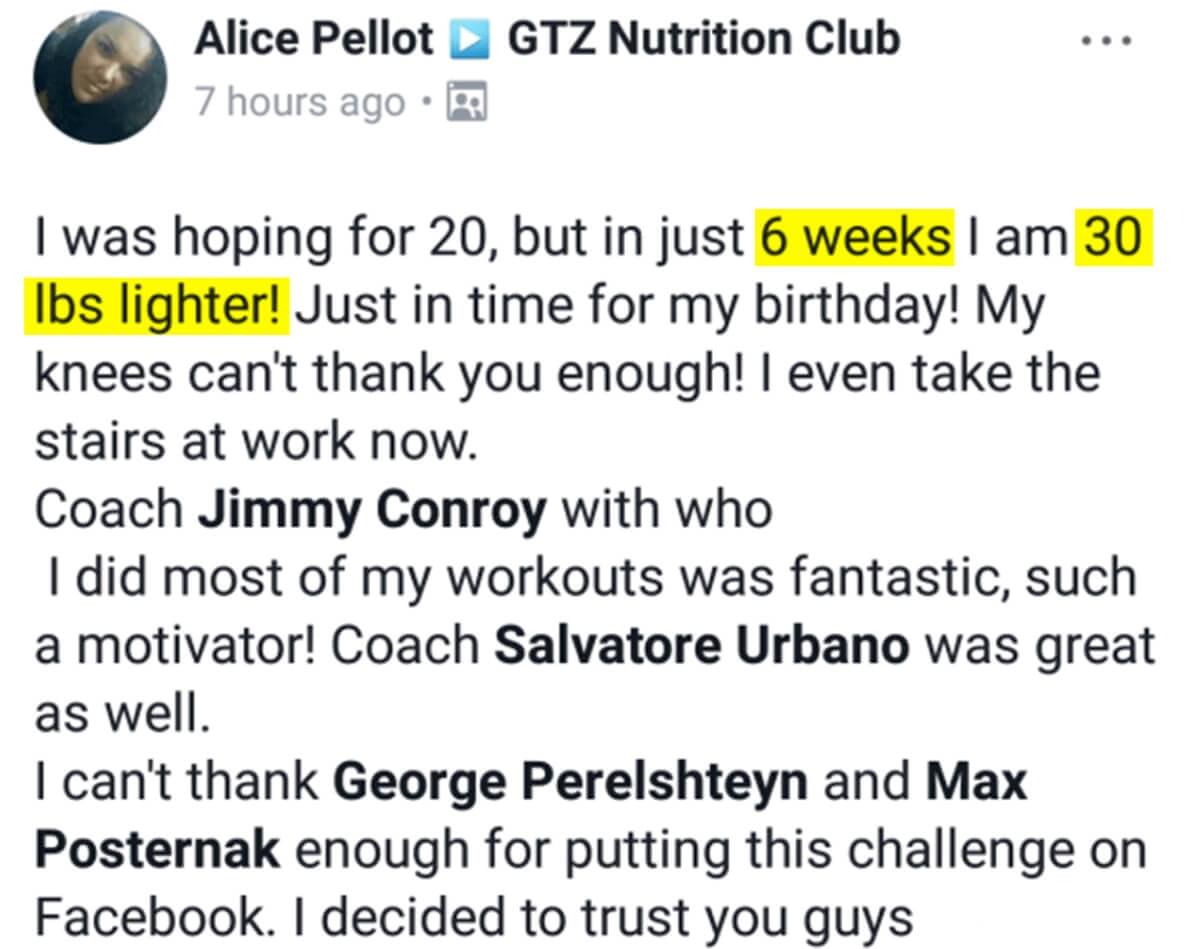Open tagged profile Salvatore Urbano
1185x949 pixels.
point(702,646)
